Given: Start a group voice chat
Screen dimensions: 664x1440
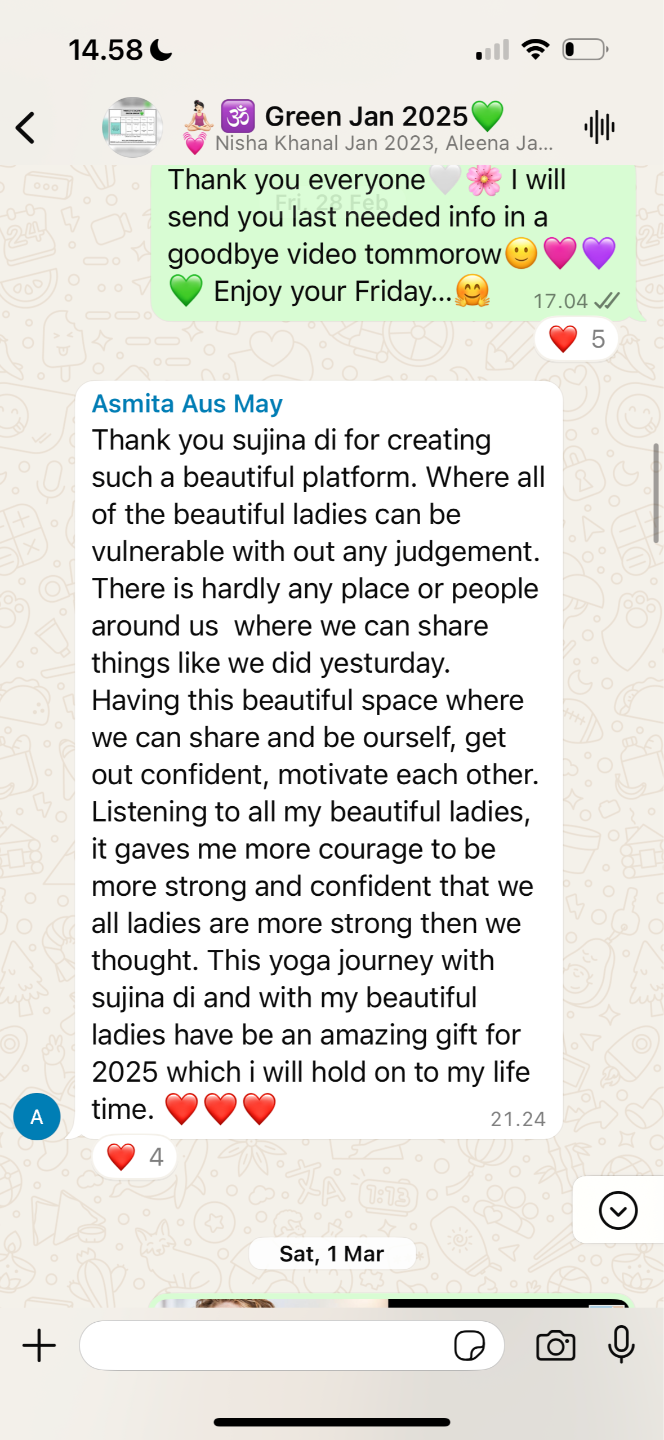Looking at the screenshot, I should [x=598, y=127].
